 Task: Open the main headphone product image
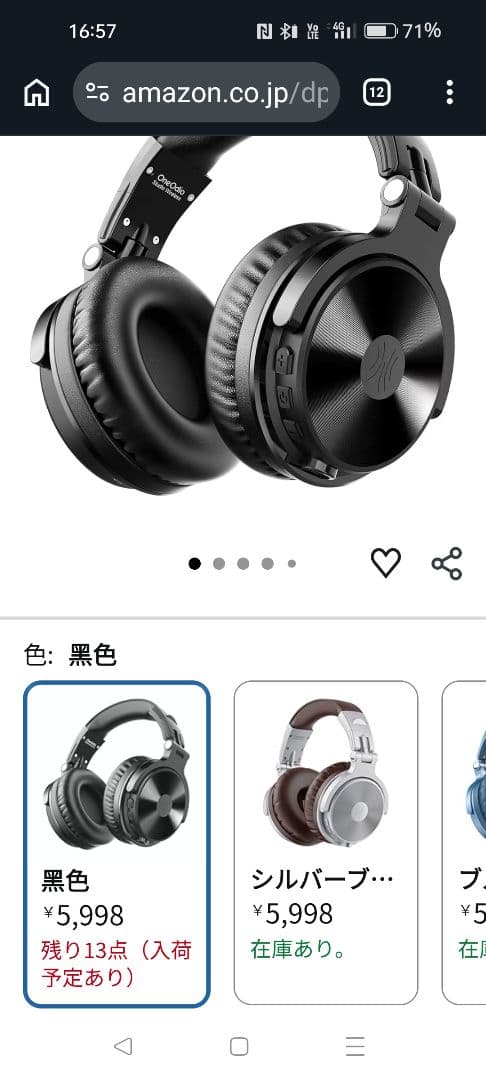coord(243,315)
